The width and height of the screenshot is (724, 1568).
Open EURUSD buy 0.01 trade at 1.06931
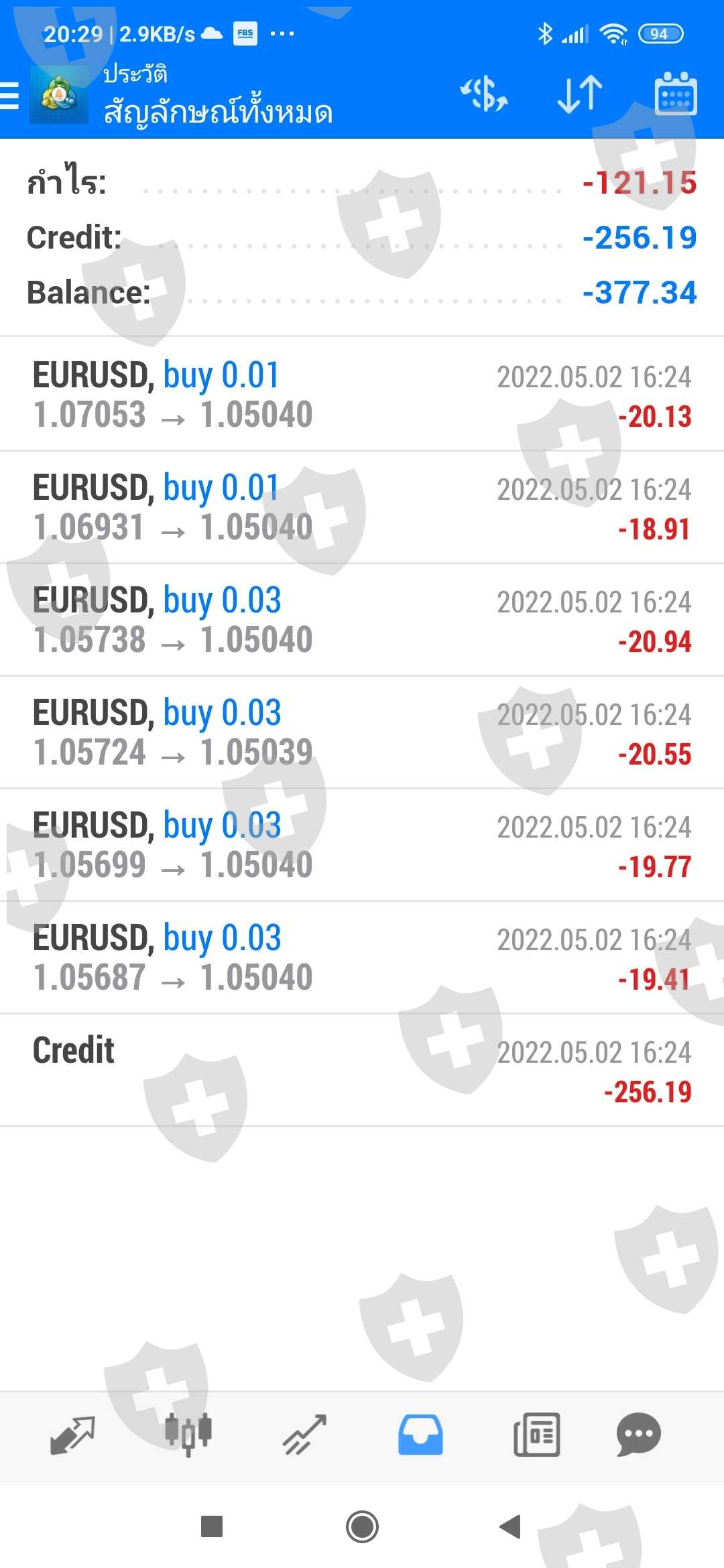[x=362, y=507]
